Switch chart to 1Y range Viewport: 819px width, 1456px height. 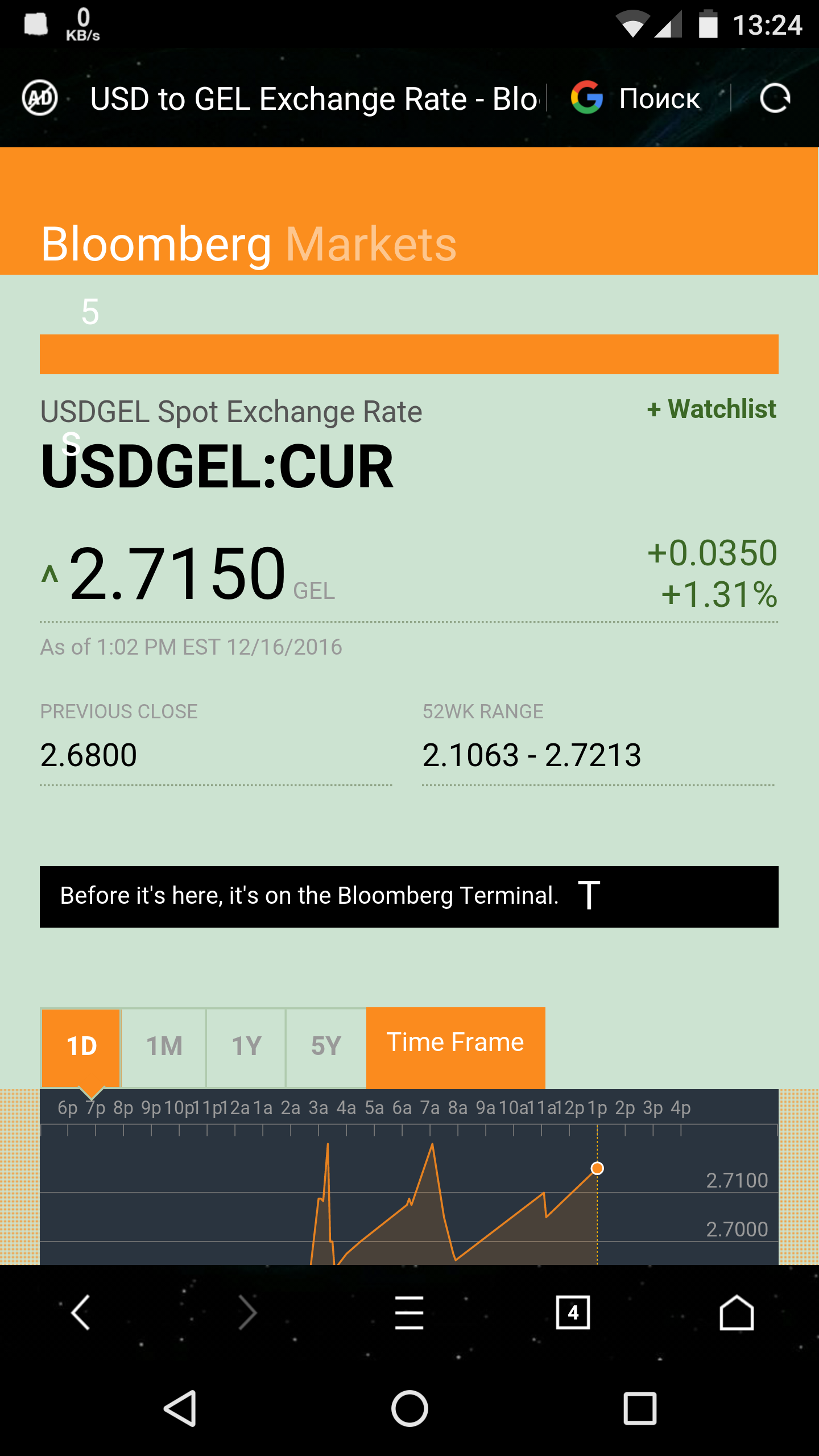tap(246, 1046)
